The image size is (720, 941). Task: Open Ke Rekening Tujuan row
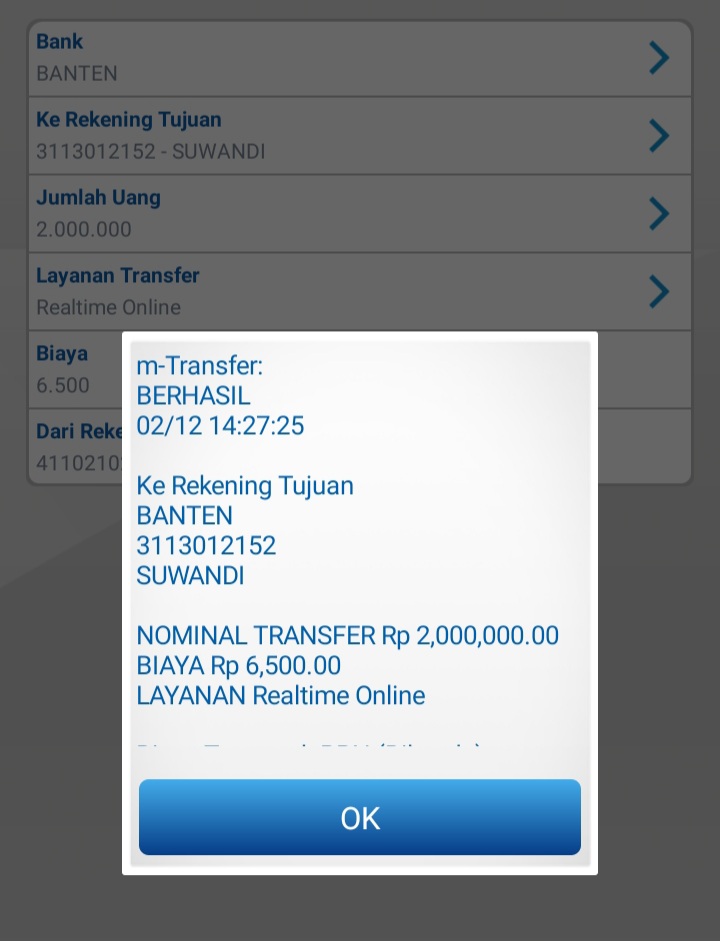pyautogui.click(x=359, y=136)
